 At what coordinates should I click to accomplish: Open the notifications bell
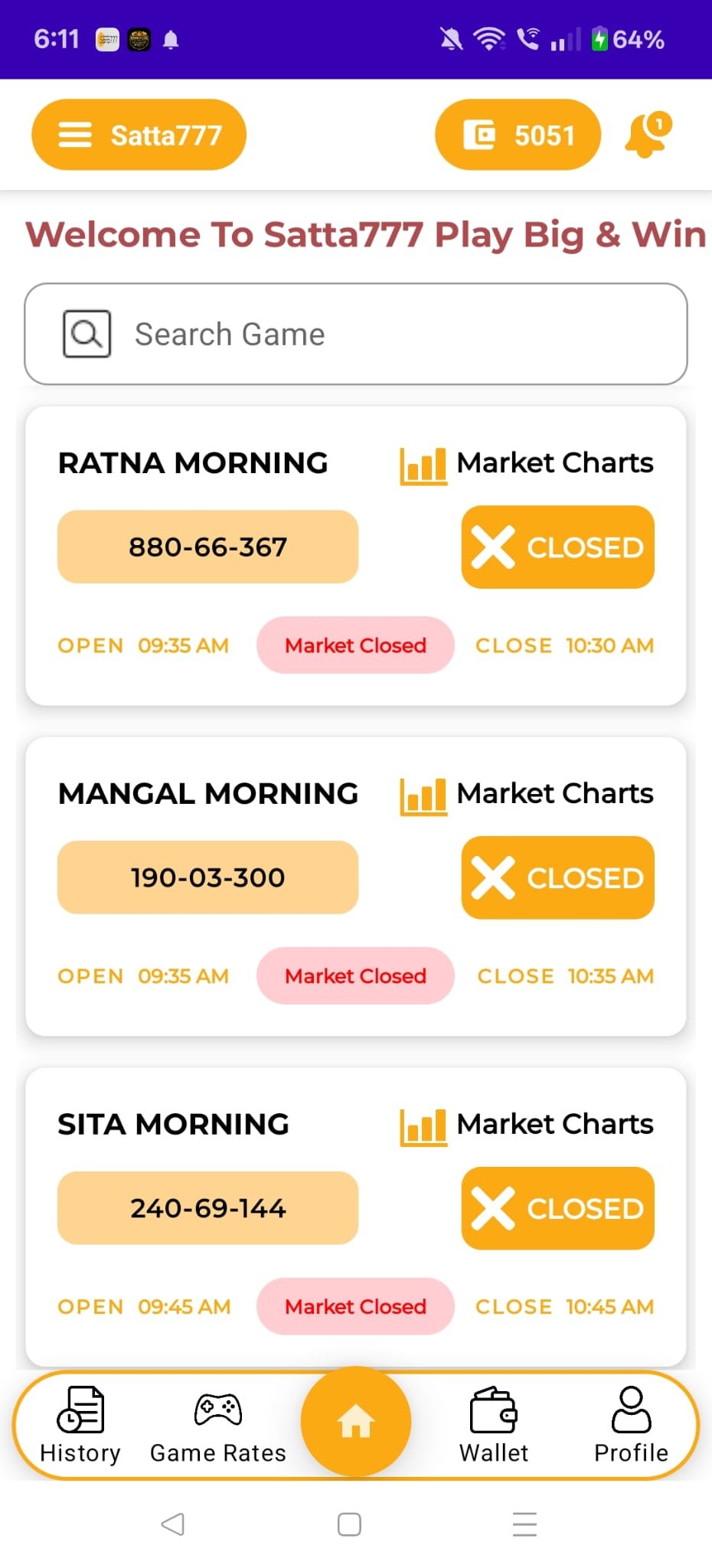(x=648, y=135)
